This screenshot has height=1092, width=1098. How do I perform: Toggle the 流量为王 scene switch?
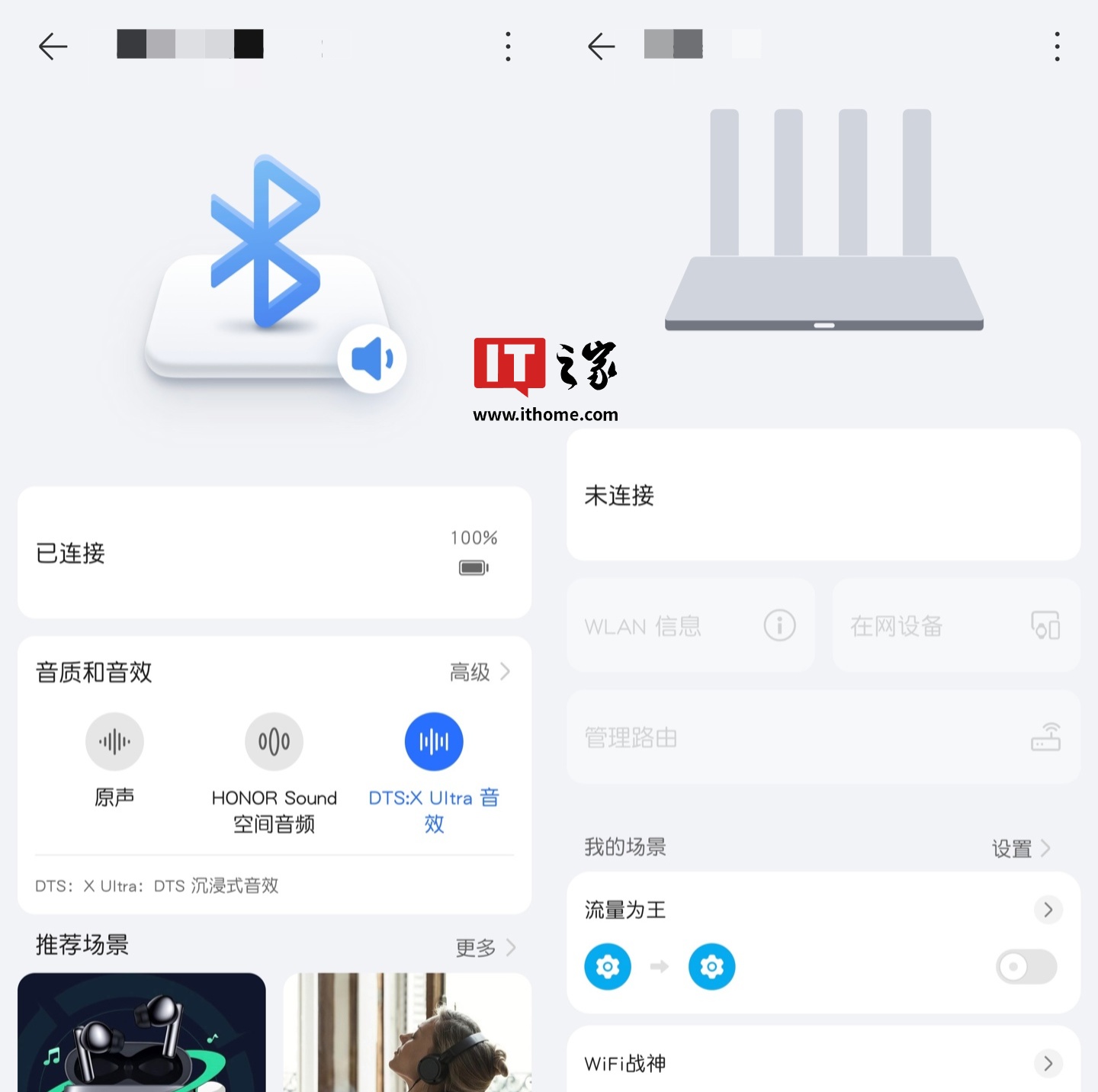click(1026, 967)
